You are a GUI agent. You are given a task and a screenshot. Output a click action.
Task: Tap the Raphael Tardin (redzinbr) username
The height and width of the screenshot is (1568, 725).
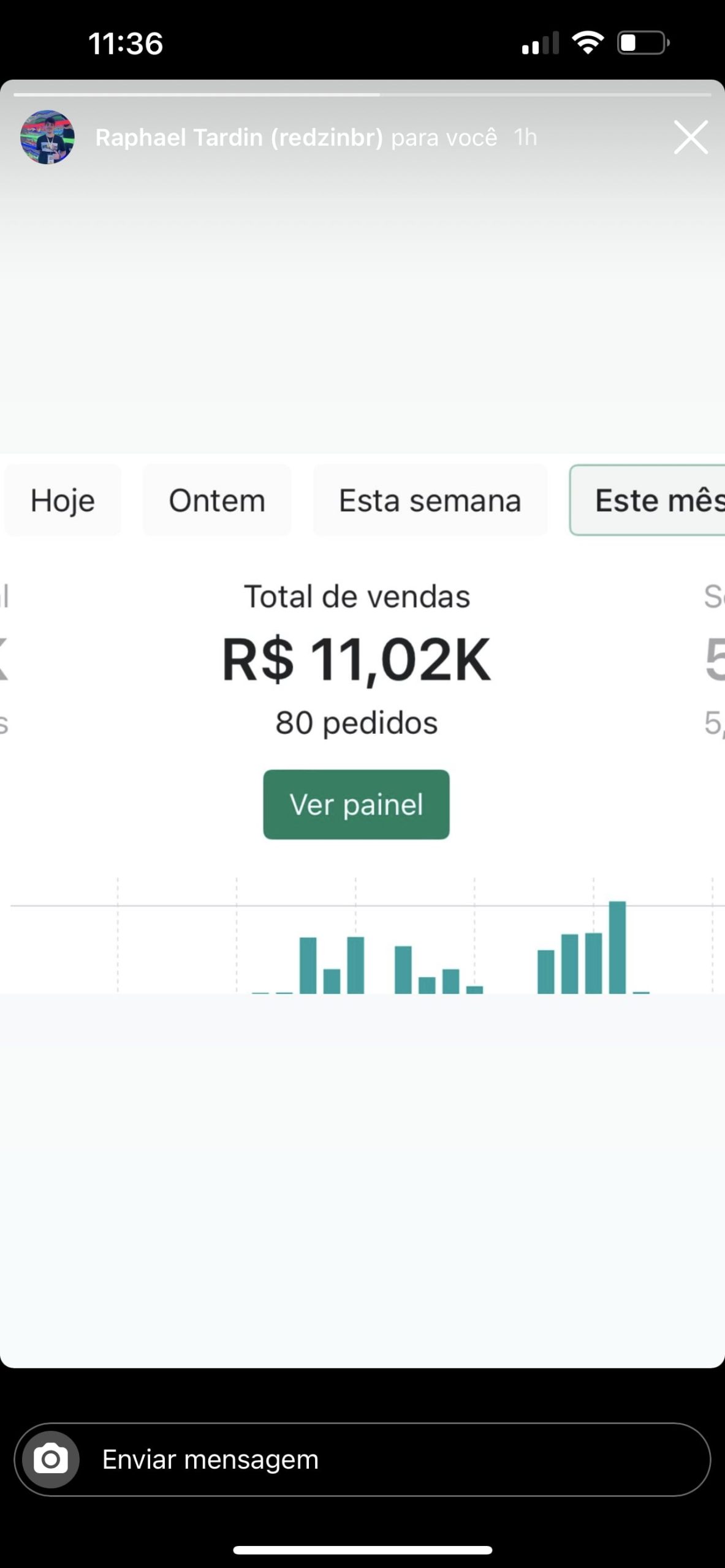pos(239,138)
